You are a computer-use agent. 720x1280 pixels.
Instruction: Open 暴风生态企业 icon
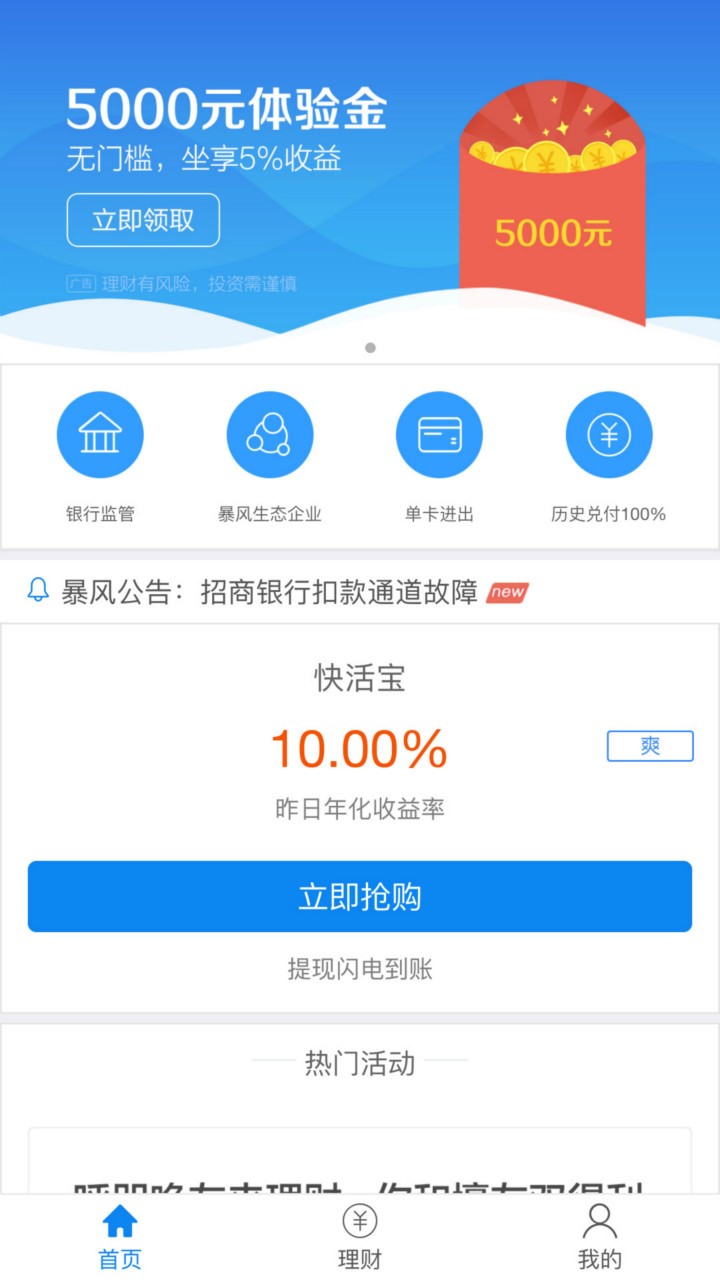tap(270, 435)
